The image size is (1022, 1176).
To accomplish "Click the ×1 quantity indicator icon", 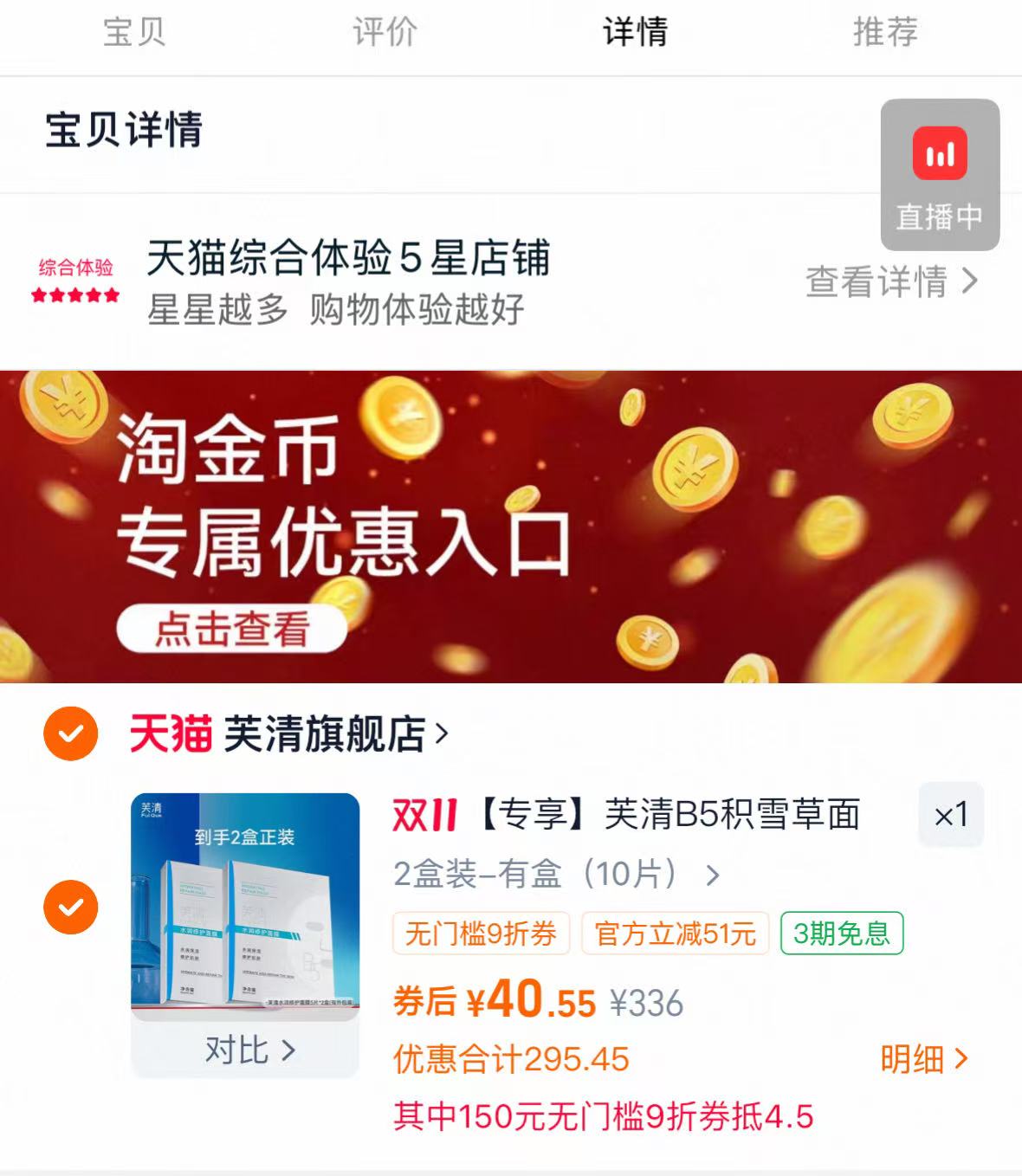I will (950, 815).
